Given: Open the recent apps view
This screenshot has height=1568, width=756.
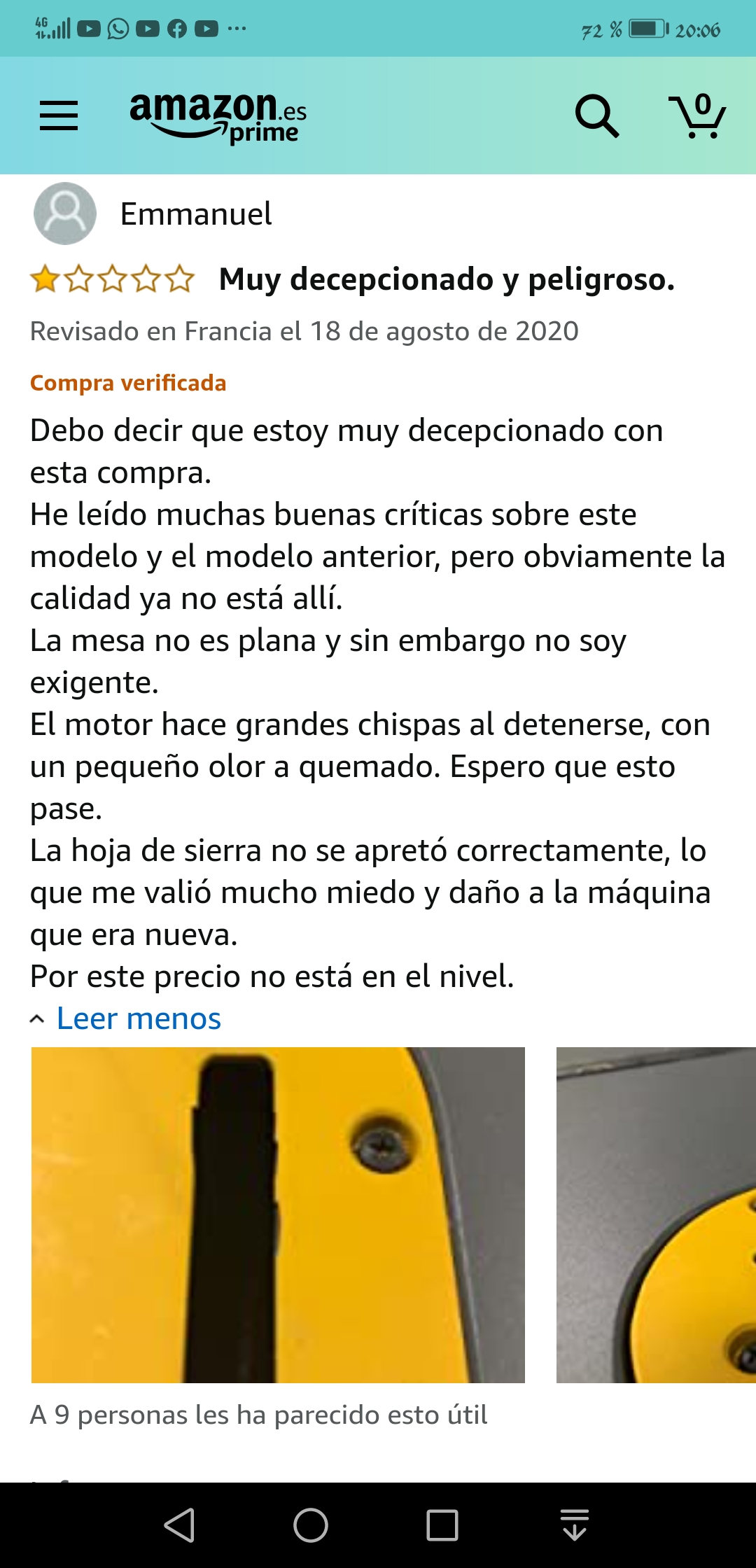Looking at the screenshot, I should tap(442, 1525).
